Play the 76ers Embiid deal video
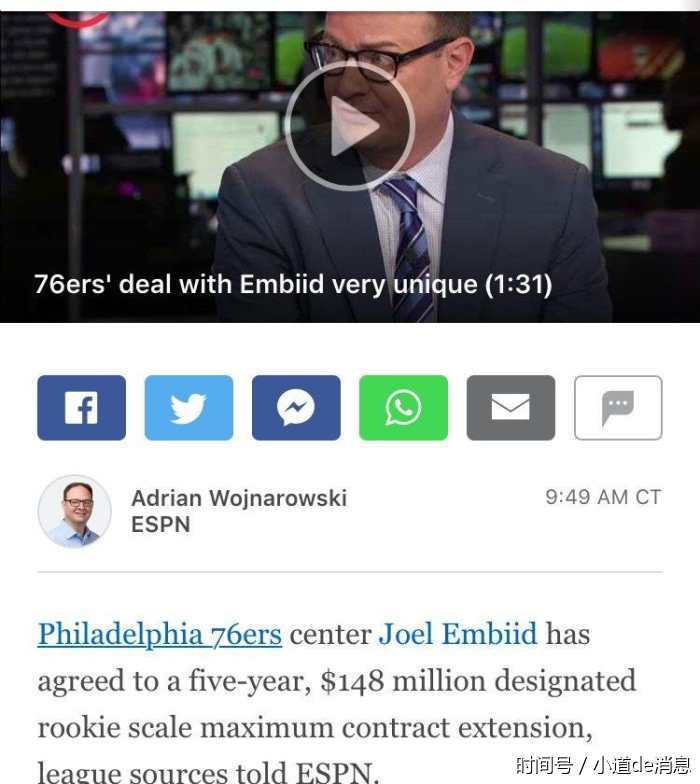 349,126
